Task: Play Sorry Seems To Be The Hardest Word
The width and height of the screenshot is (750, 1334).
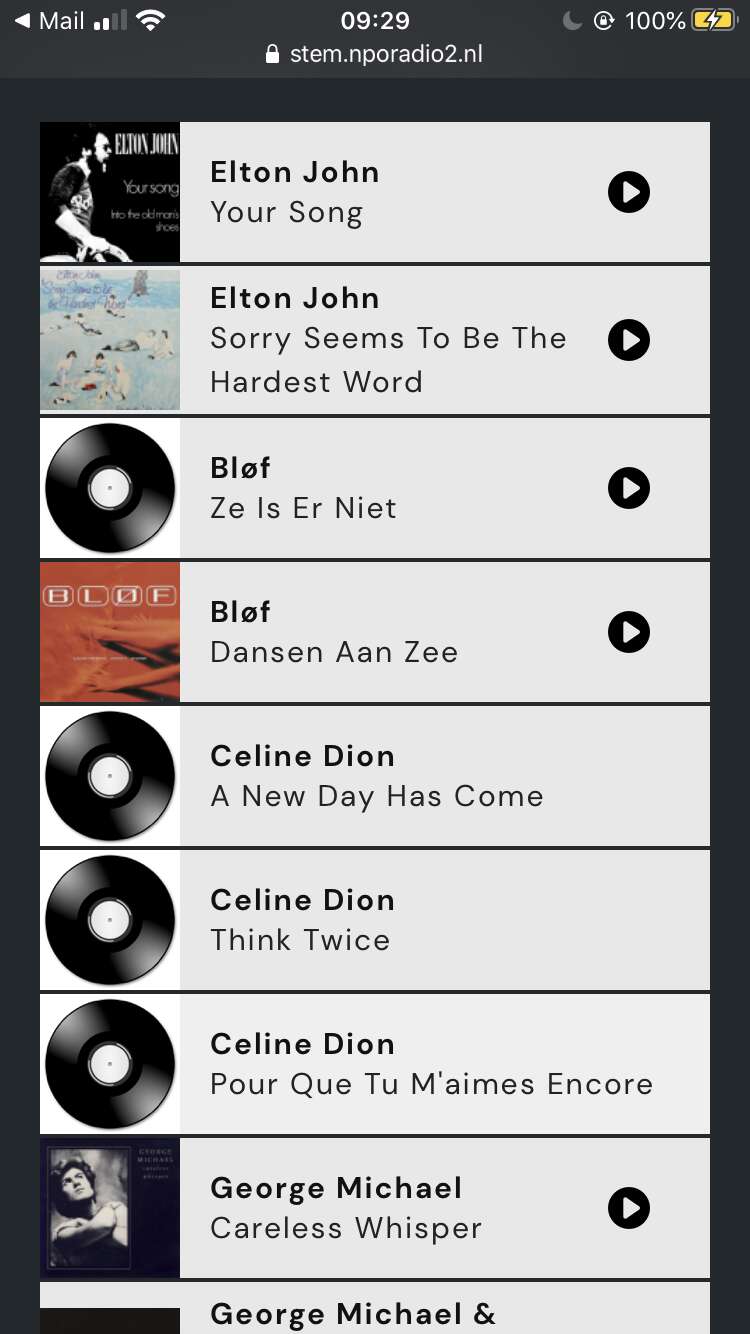Action: tap(629, 340)
